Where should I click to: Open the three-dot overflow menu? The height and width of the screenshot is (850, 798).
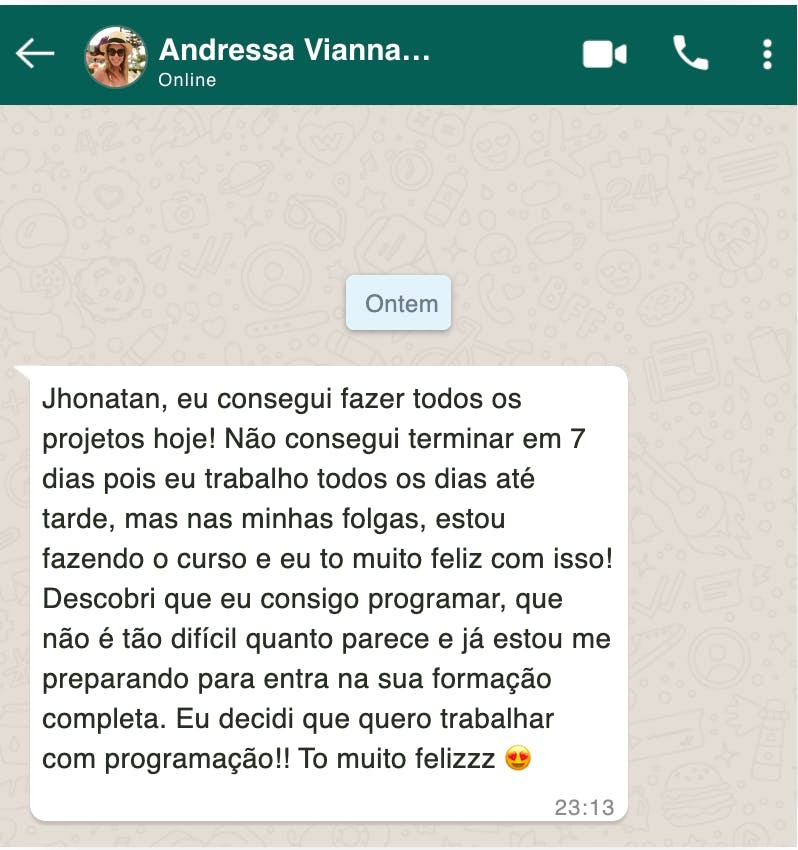pyautogui.click(x=767, y=54)
